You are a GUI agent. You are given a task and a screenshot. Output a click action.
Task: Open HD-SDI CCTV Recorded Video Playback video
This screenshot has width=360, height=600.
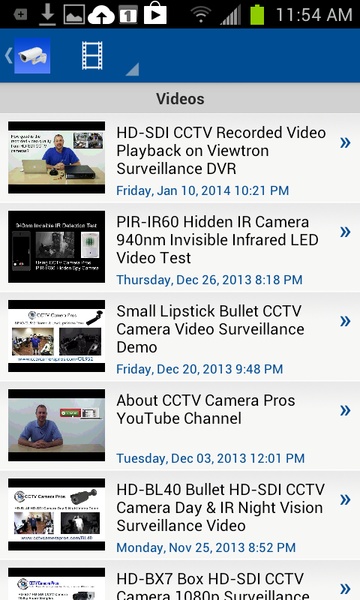point(180,158)
